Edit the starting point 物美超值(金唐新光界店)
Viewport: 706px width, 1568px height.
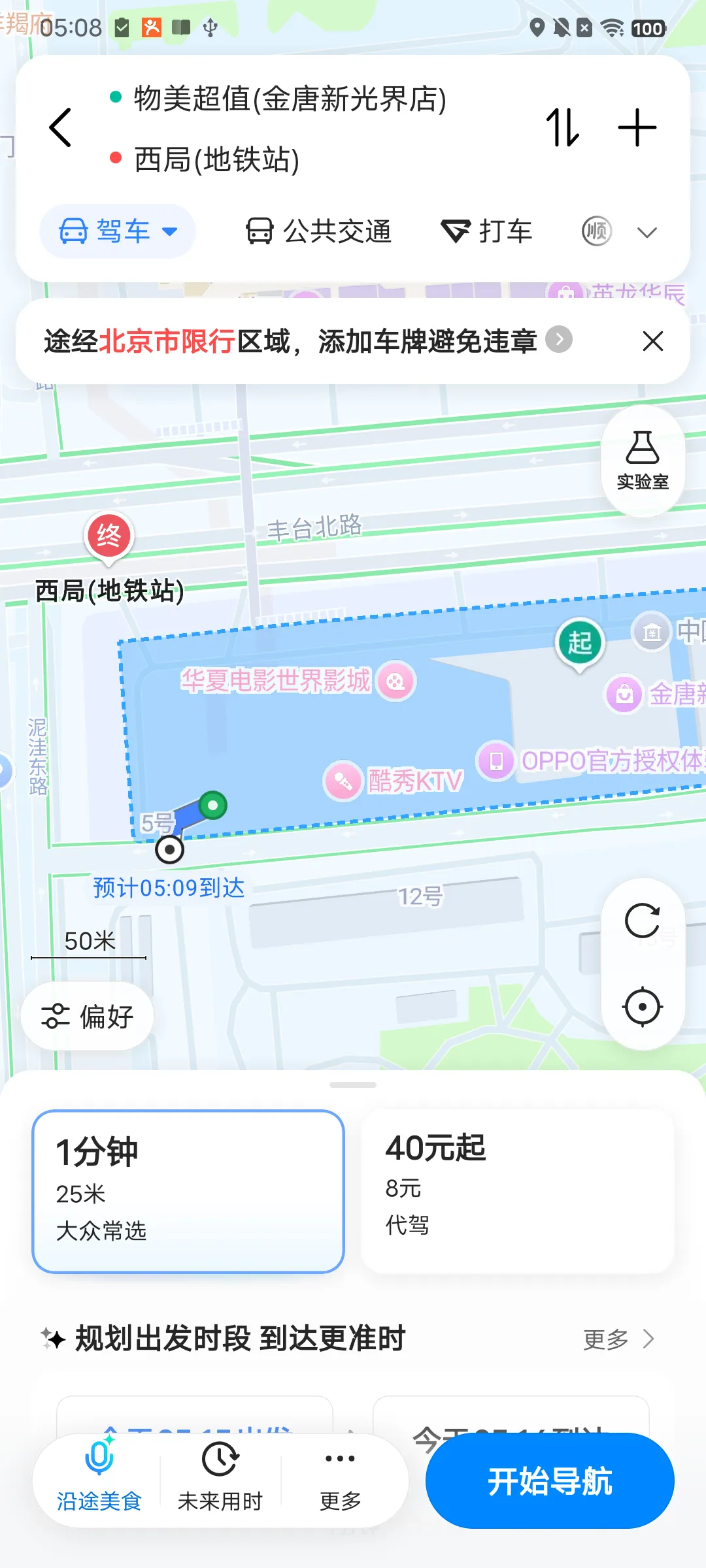tap(290, 99)
